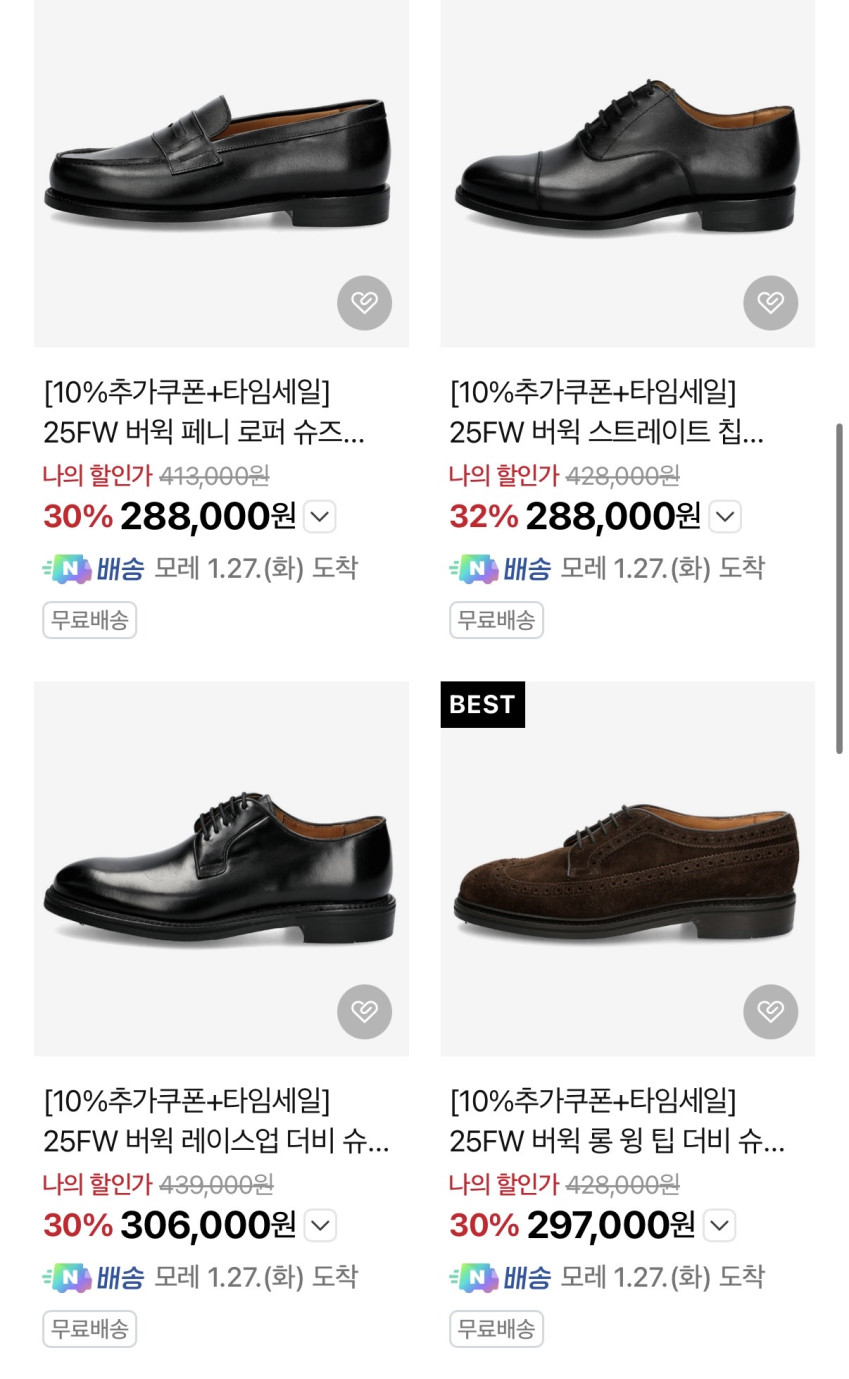Wishlist the 버윅 레이스업 더비 shoe
Image resolution: width=849 pixels, height=1379 pixels.
[364, 1011]
